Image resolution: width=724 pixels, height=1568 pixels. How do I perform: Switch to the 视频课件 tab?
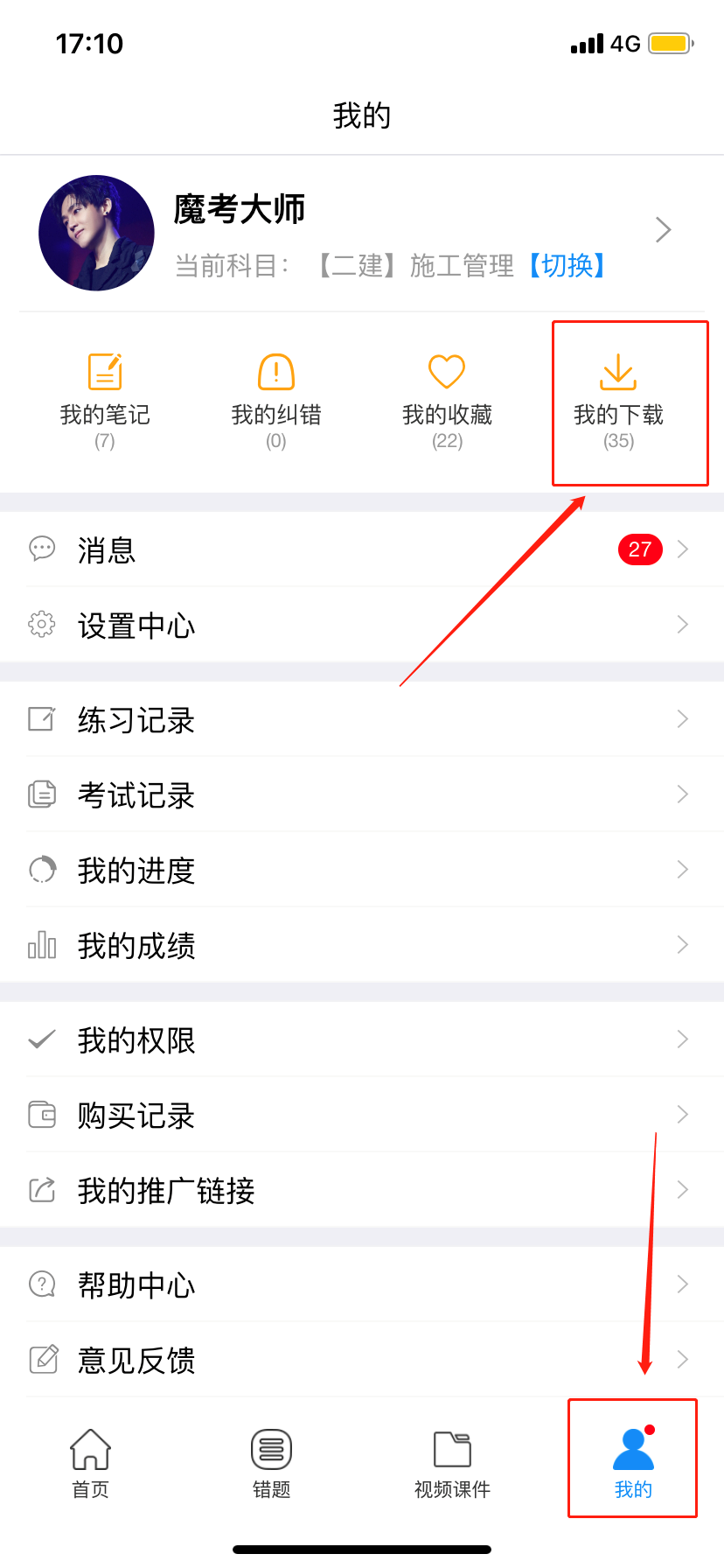(x=452, y=1462)
